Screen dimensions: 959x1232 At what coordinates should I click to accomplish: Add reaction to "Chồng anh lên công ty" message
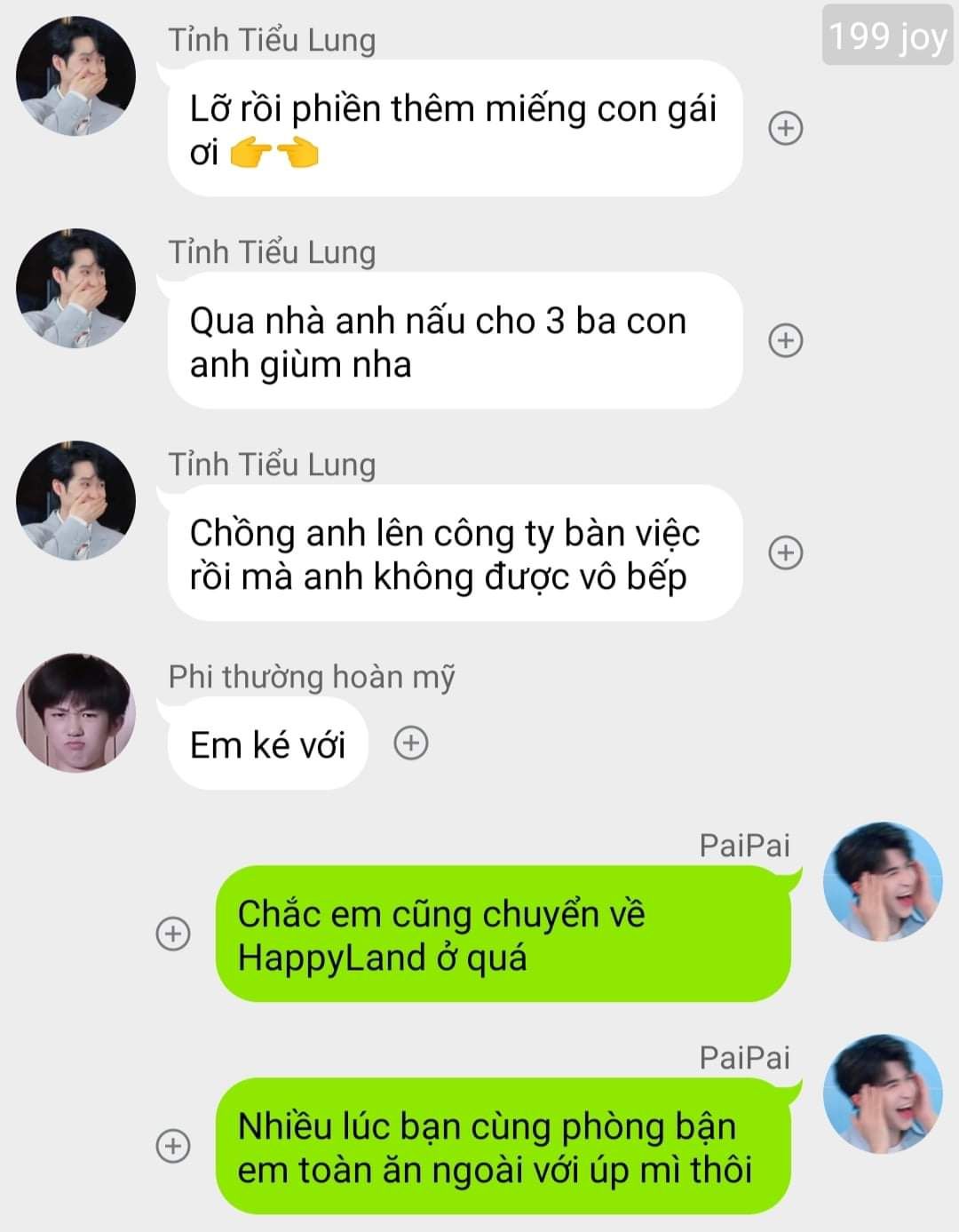[x=785, y=553]
